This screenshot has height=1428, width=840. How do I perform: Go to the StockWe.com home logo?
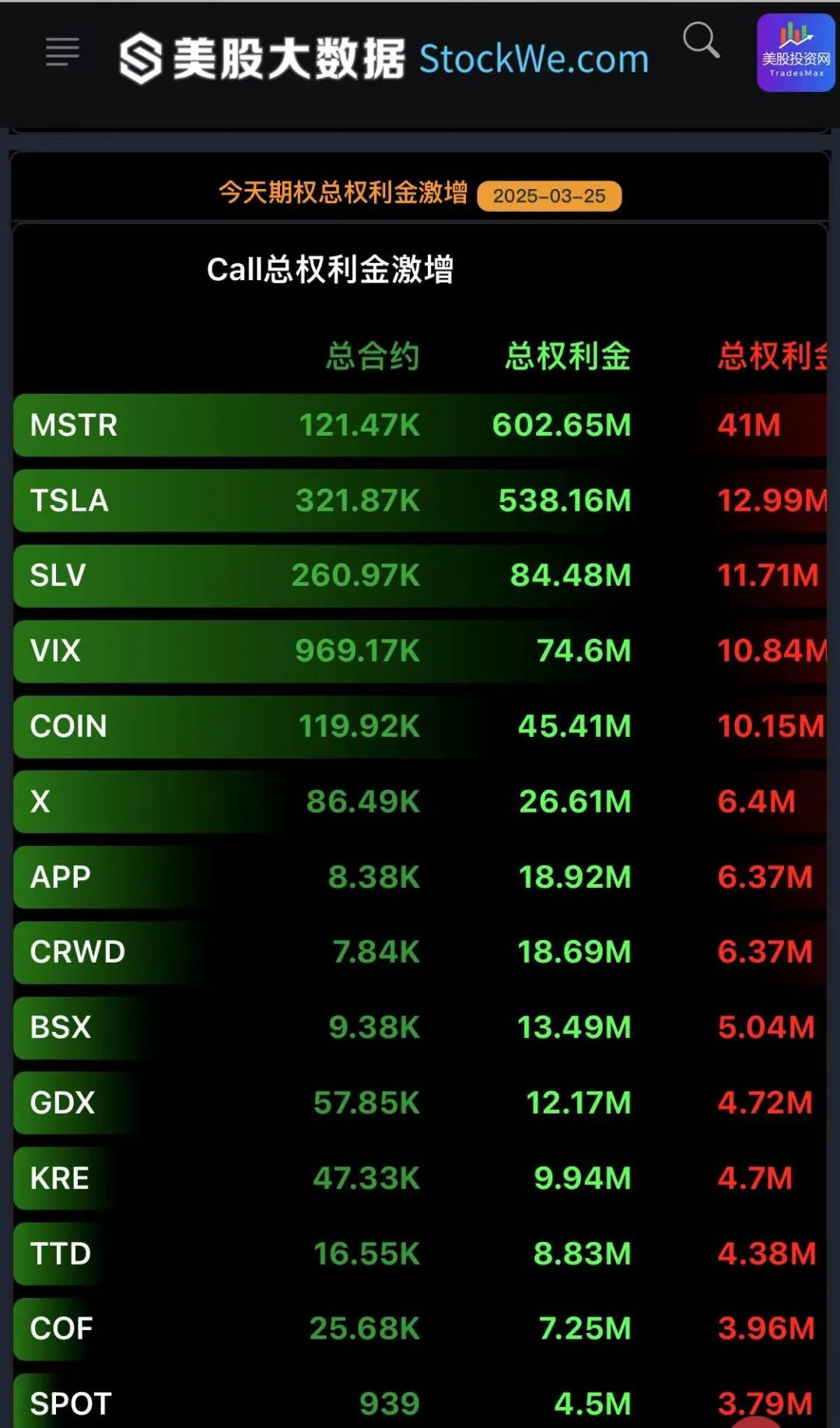pos(384,58)
